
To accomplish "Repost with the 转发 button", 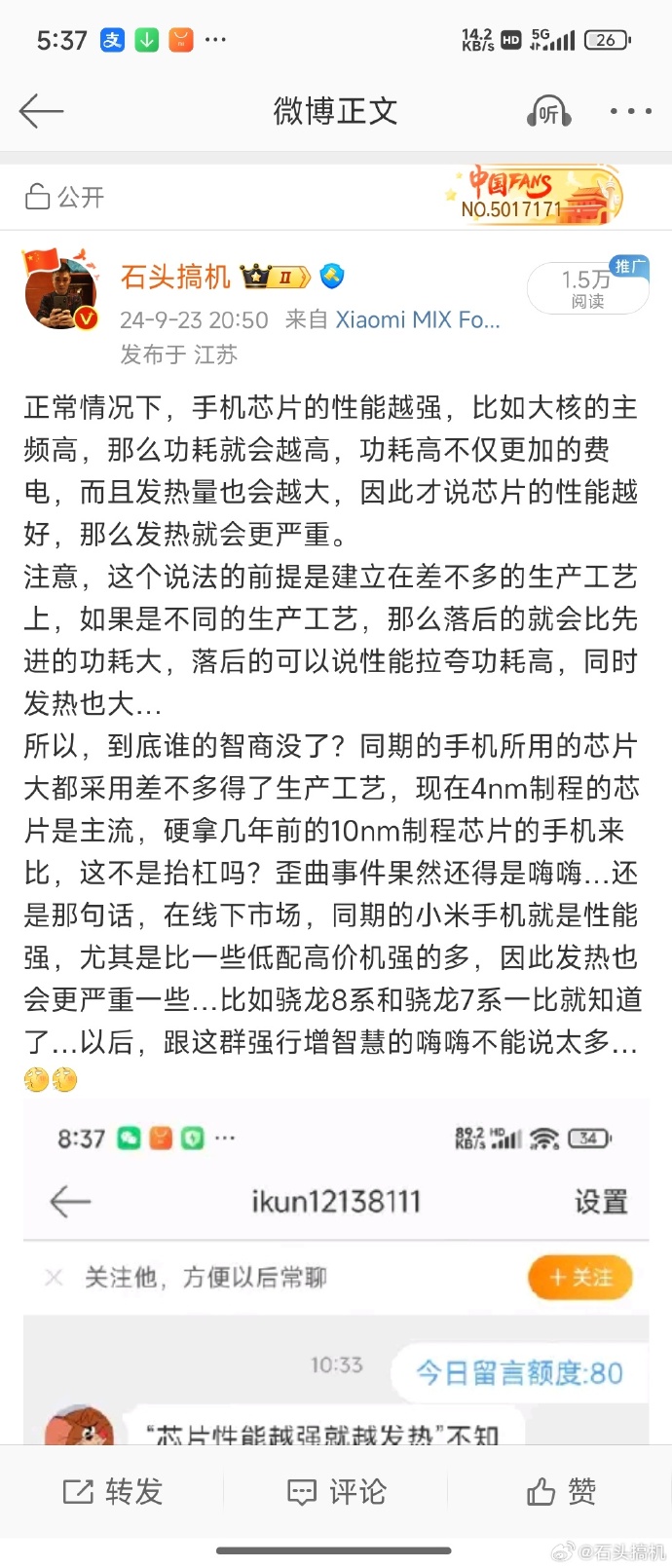I will (112, 1491).
